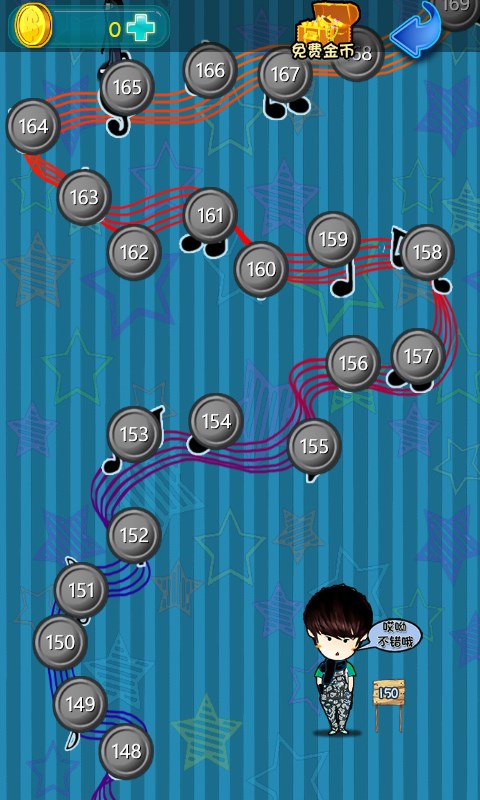
Task: Choose level 166
Action: (x=210, y=70)
